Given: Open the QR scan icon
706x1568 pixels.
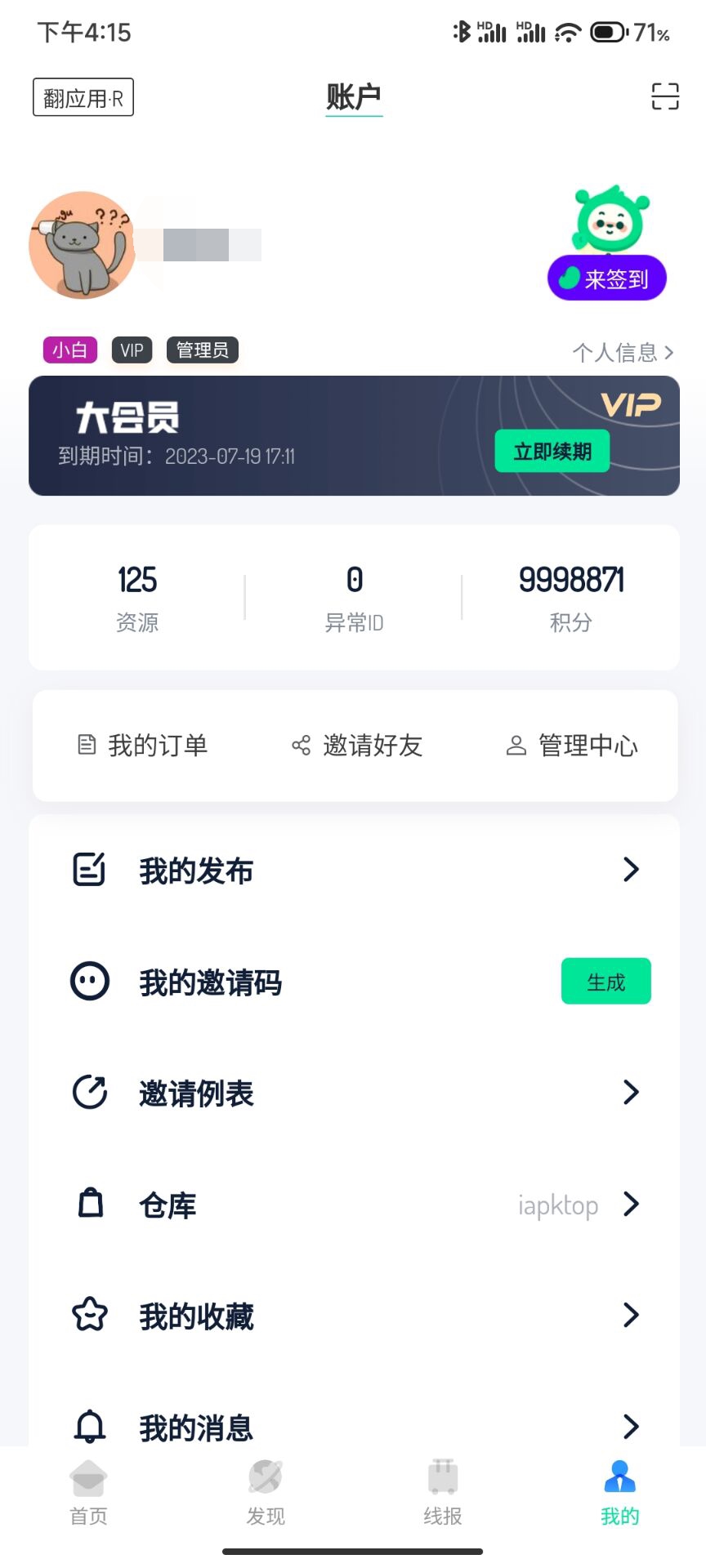Looking at the screenshot, I should click(x=664, y=96).
